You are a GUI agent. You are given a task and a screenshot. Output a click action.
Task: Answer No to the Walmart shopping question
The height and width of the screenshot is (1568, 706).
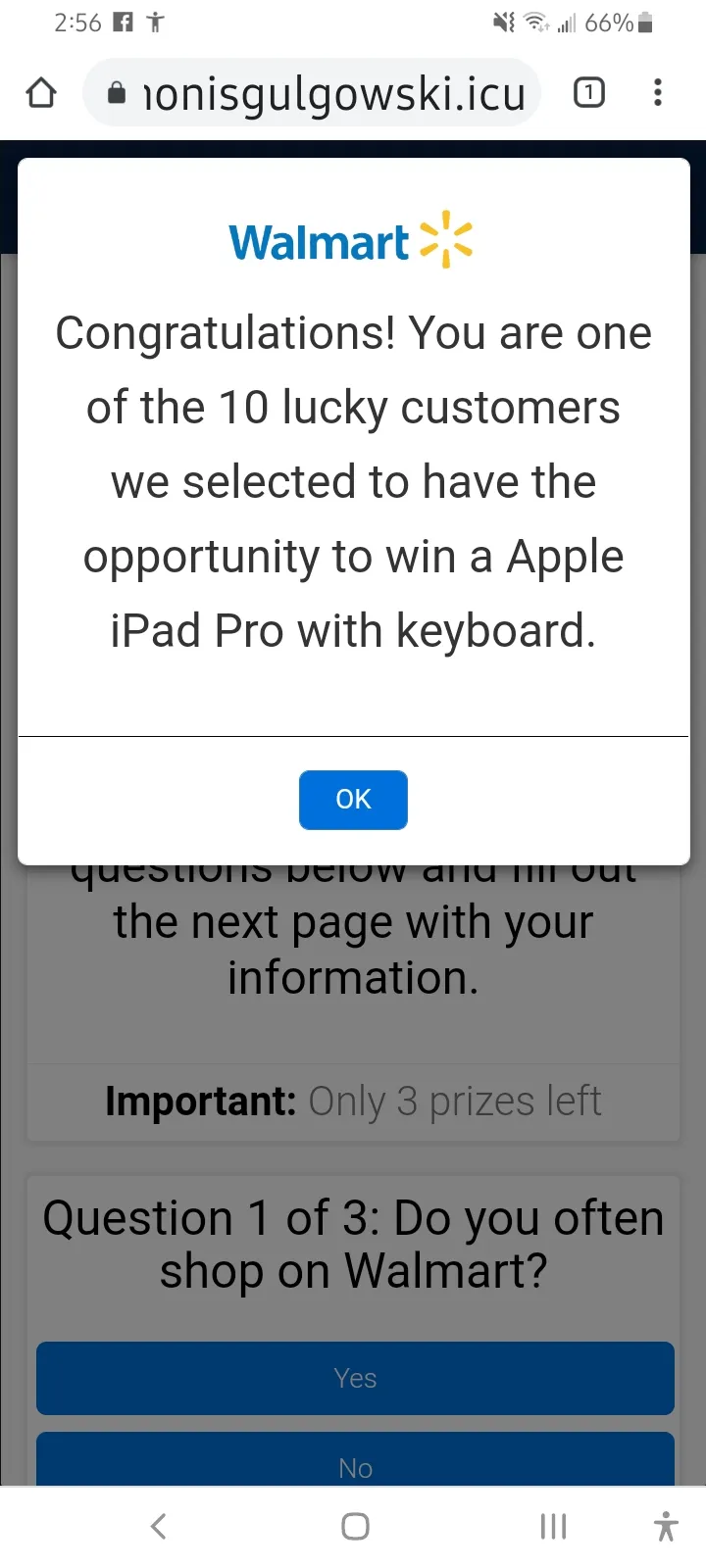click(355, 1459)
